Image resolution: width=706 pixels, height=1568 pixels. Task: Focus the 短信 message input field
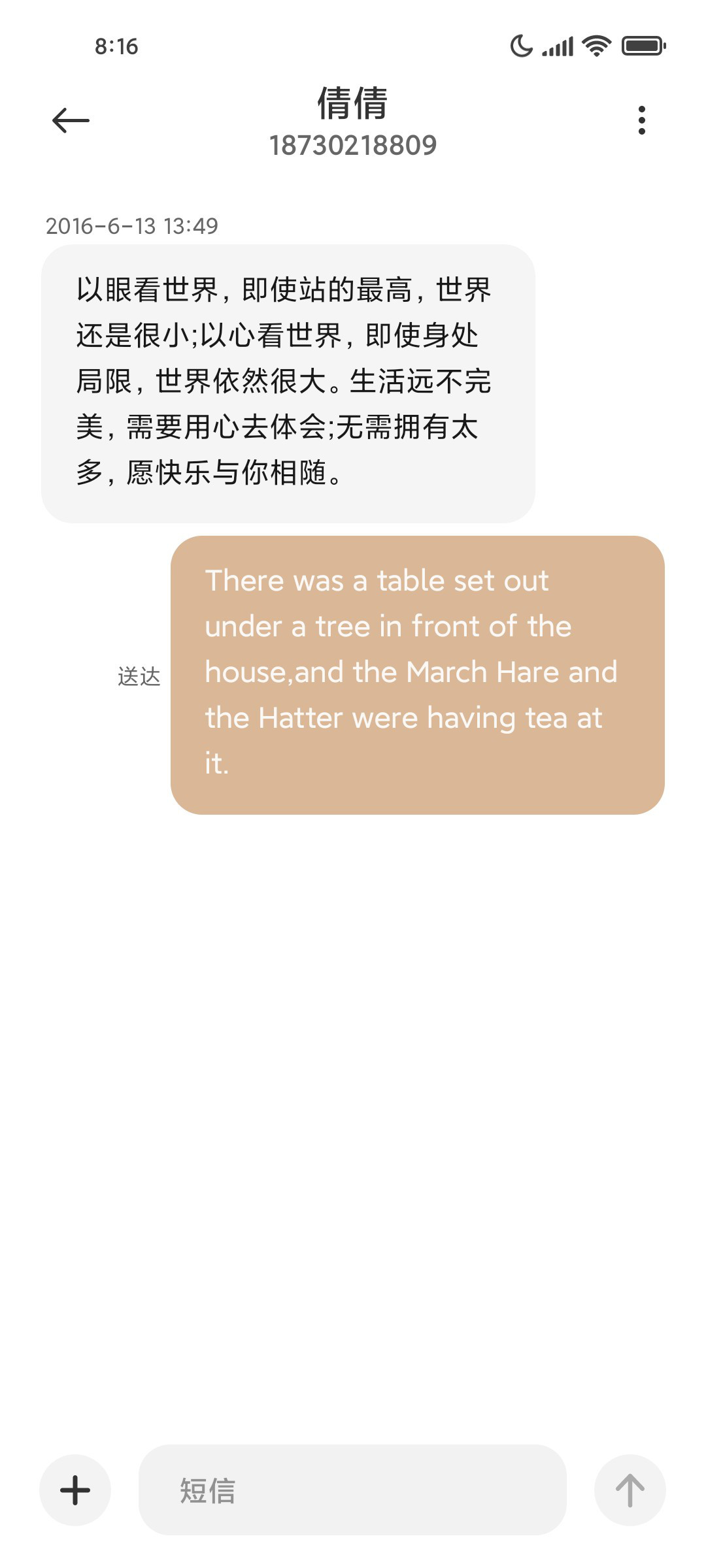(x=352, y=1490)
